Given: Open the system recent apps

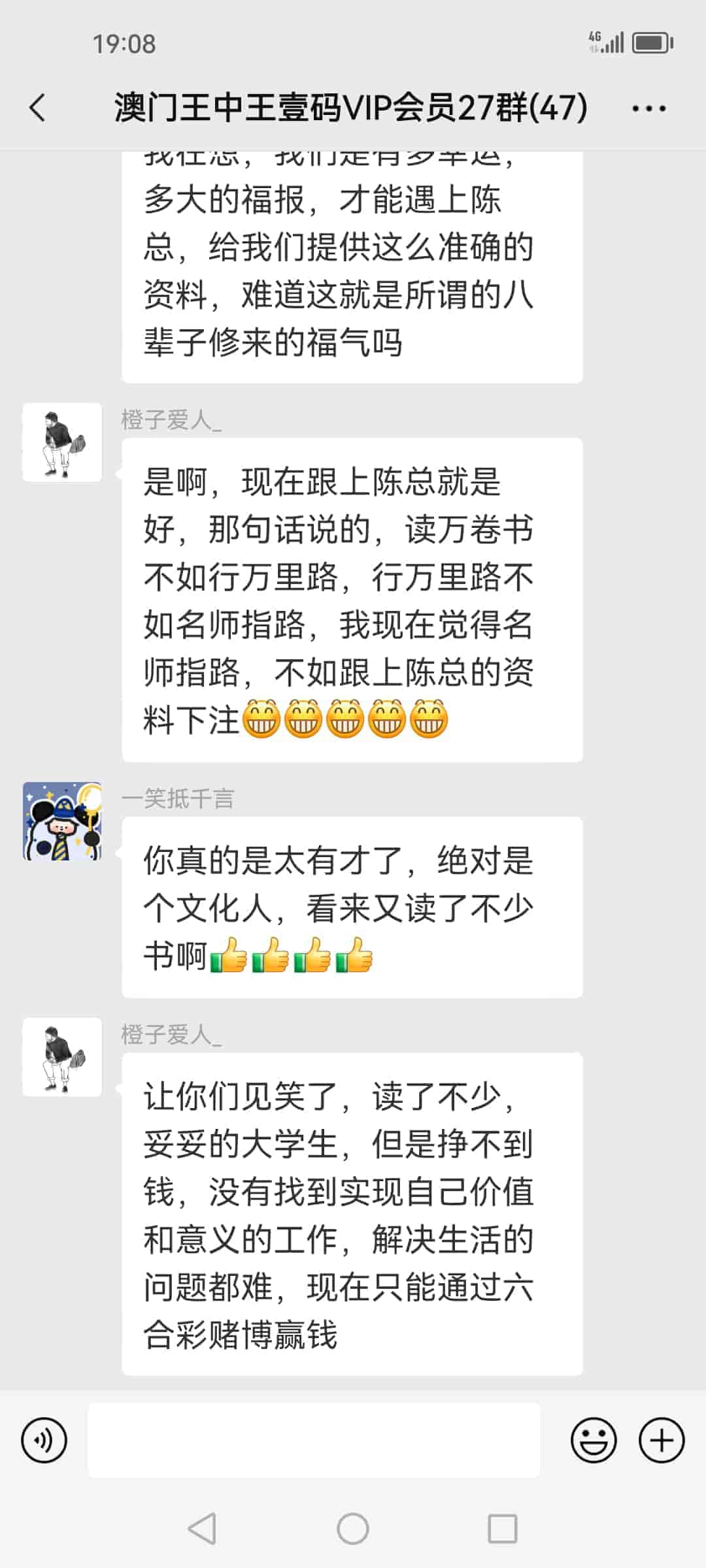Looking at the screenshot, I should [502, 1529].
